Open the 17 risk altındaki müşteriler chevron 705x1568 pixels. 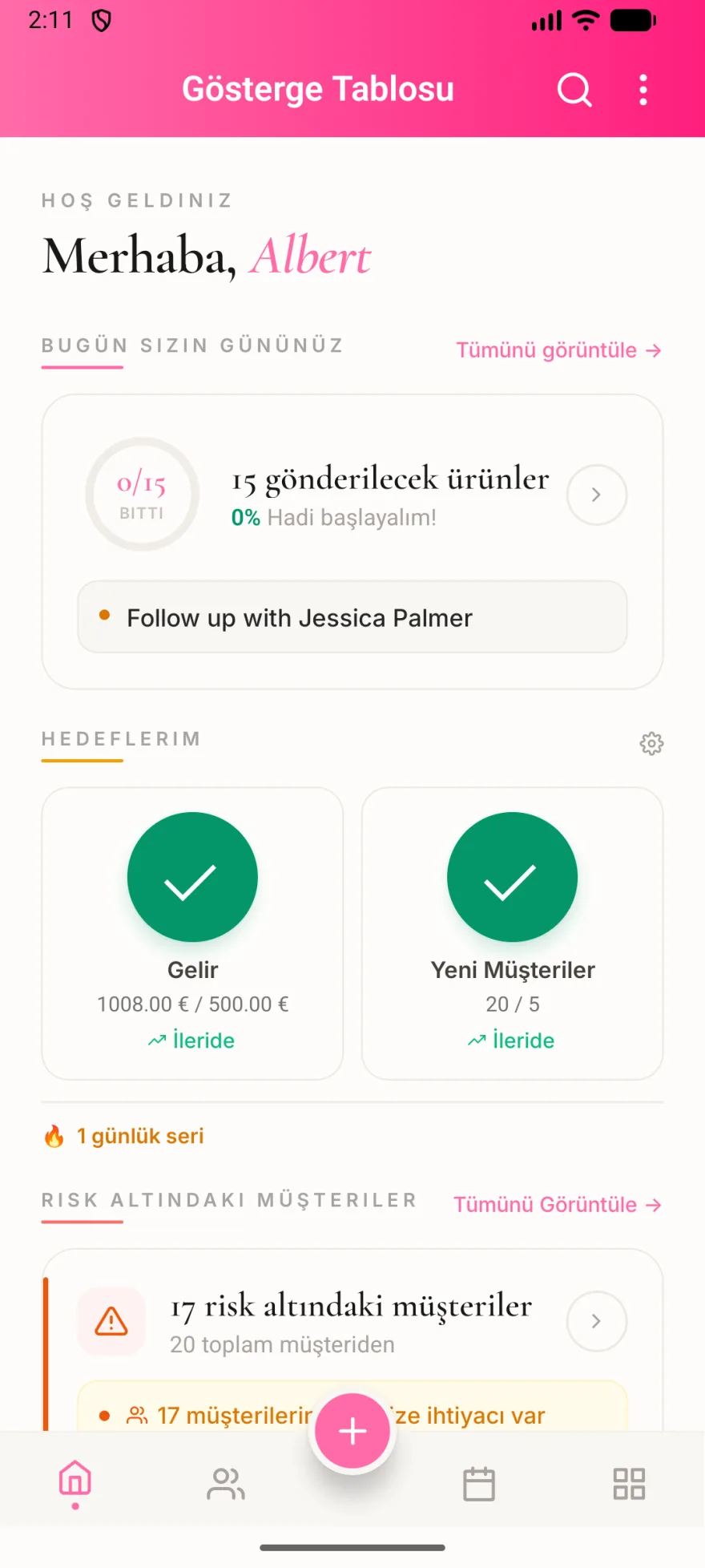coord(596,1321)
